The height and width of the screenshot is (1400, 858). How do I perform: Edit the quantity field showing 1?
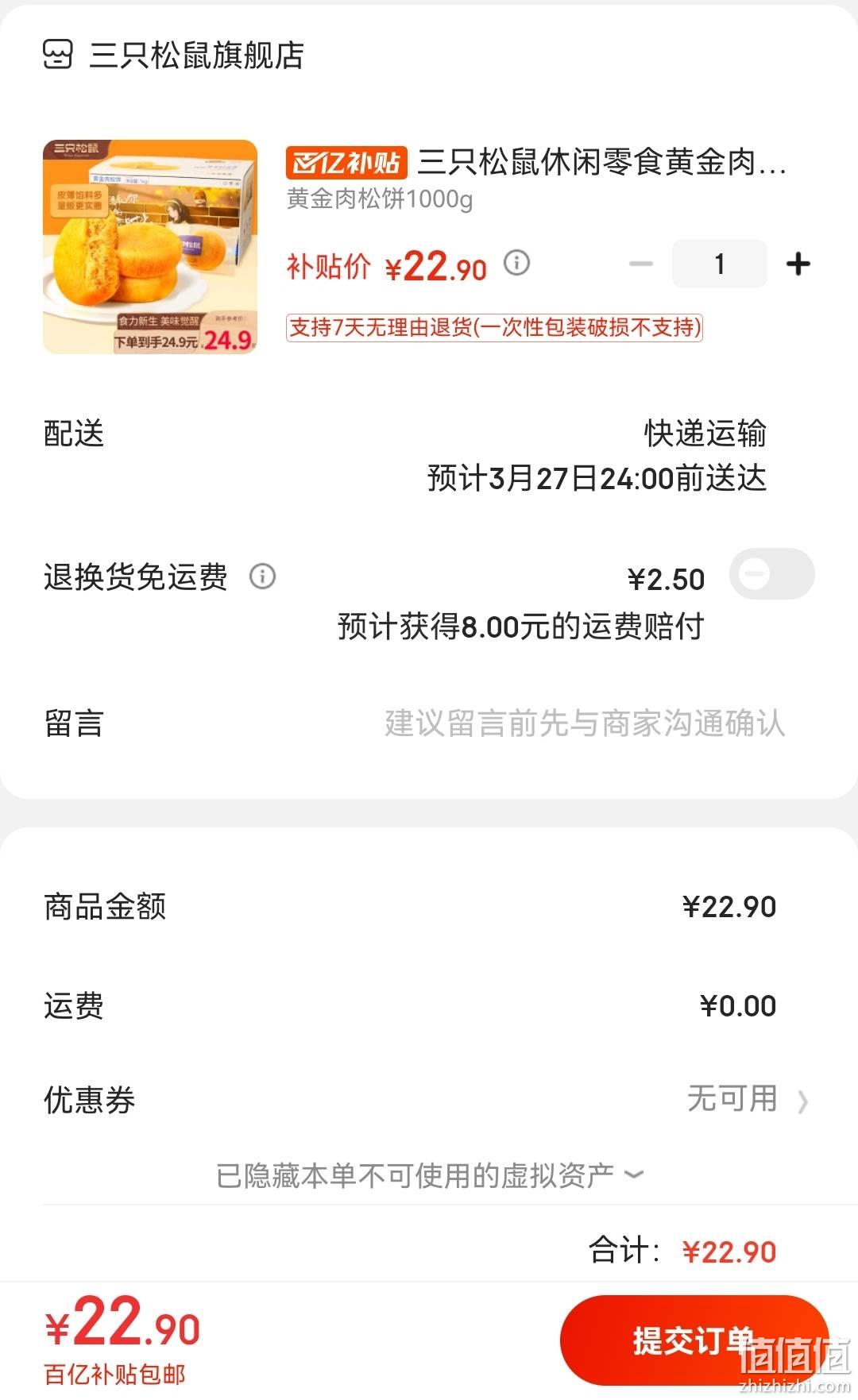(720, 264)
